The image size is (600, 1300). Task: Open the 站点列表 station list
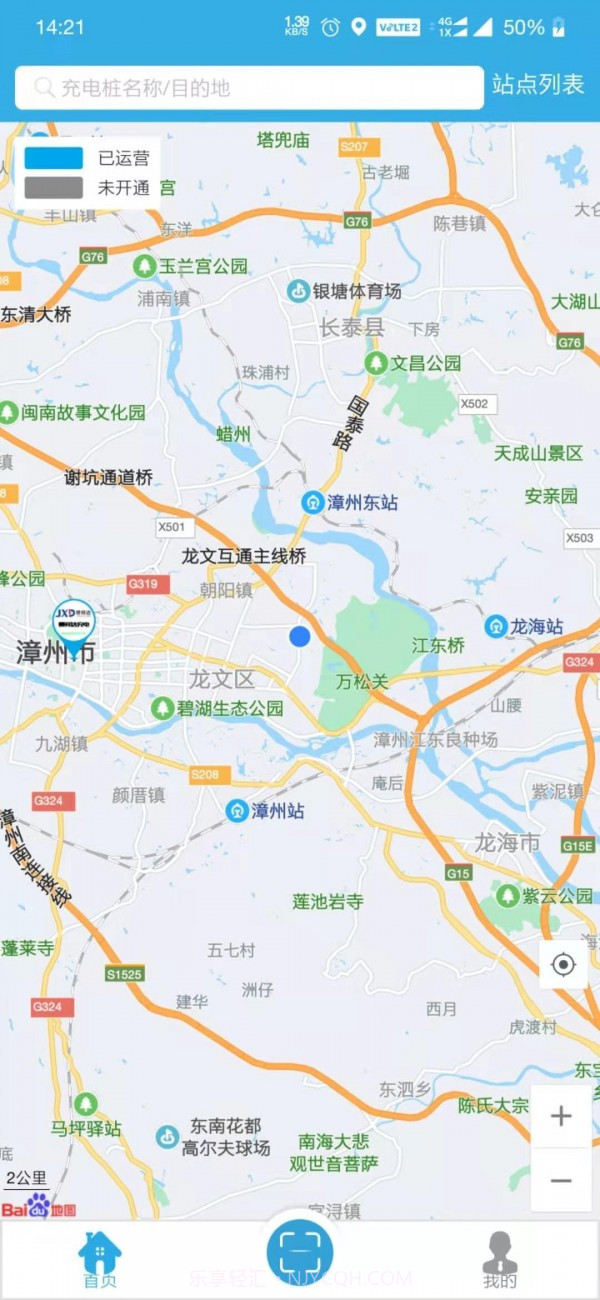[538, 85]
